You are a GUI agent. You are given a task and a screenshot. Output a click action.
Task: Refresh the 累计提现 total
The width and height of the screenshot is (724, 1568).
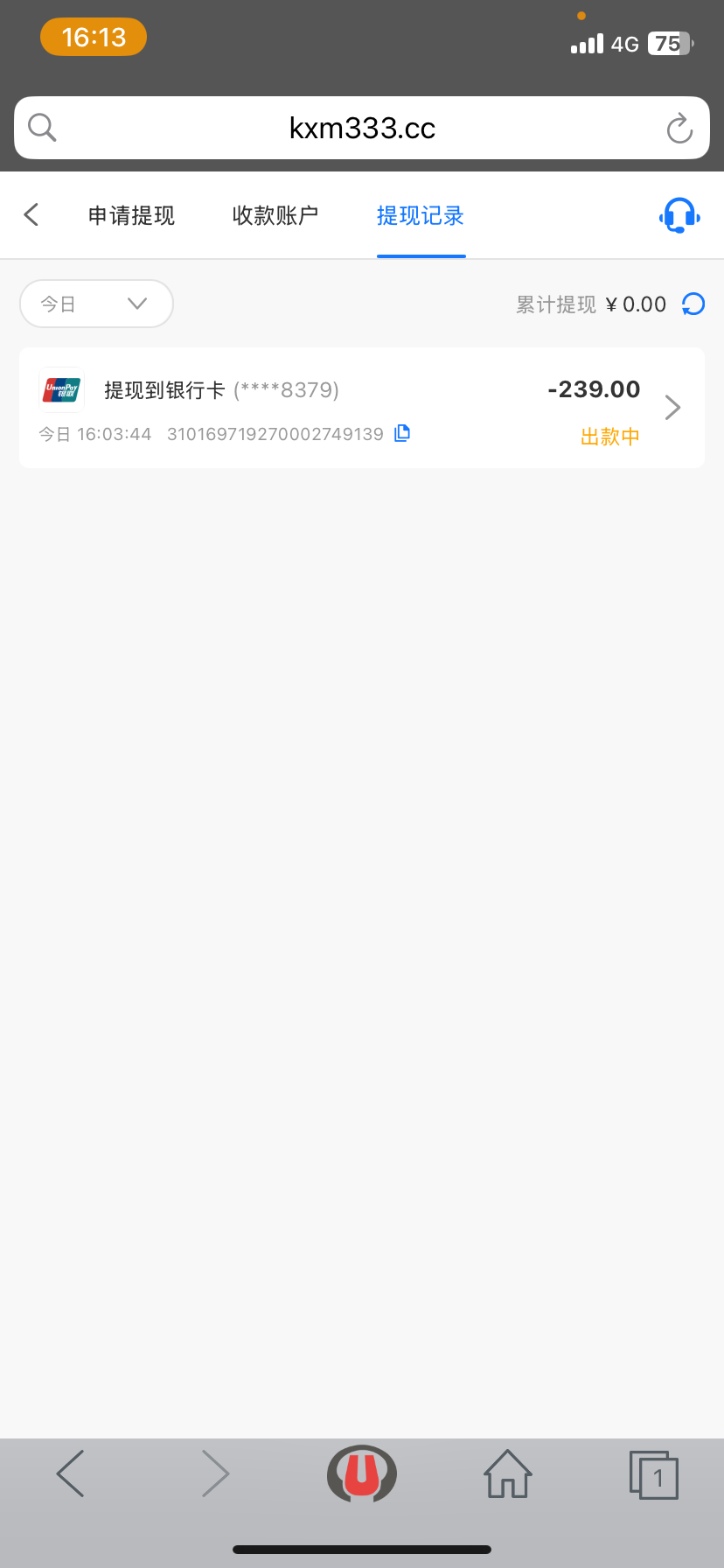[x=693, y=304]
